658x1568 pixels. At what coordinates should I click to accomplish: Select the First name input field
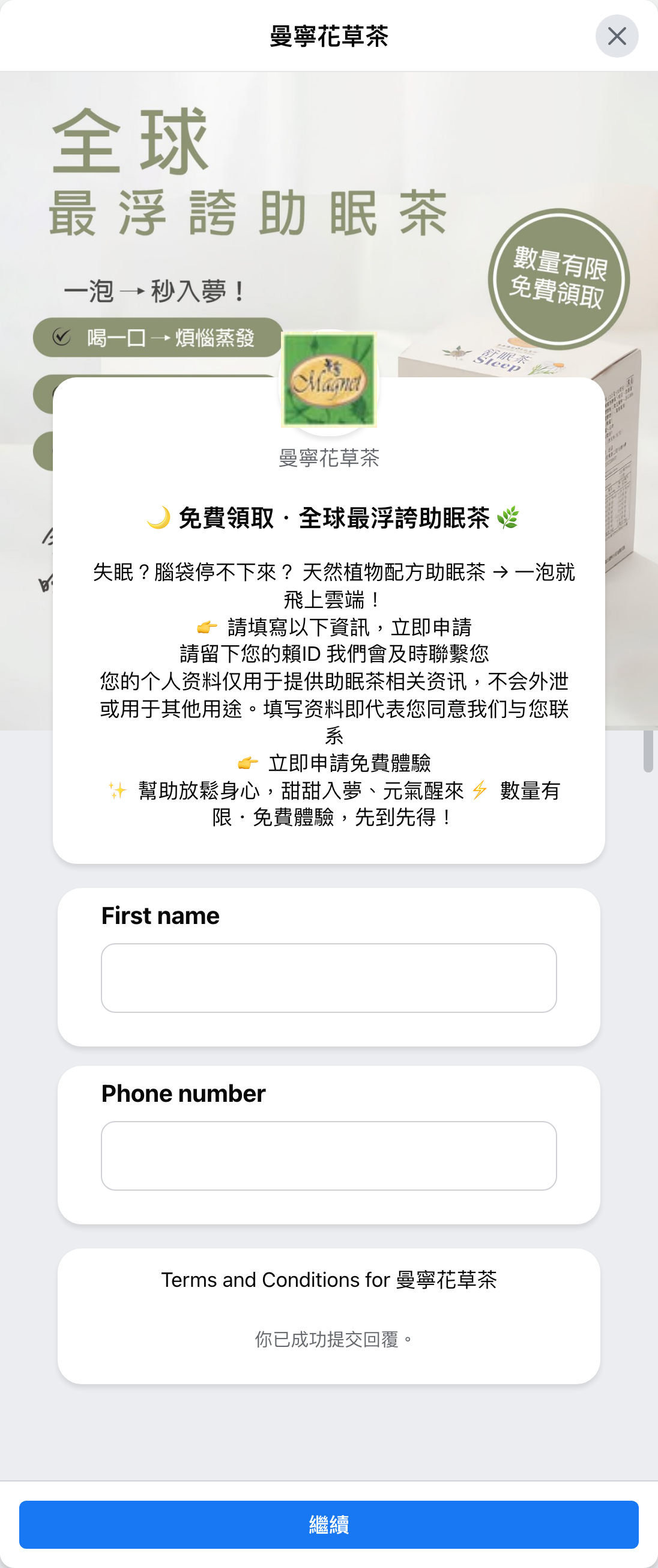coord(329,978)
